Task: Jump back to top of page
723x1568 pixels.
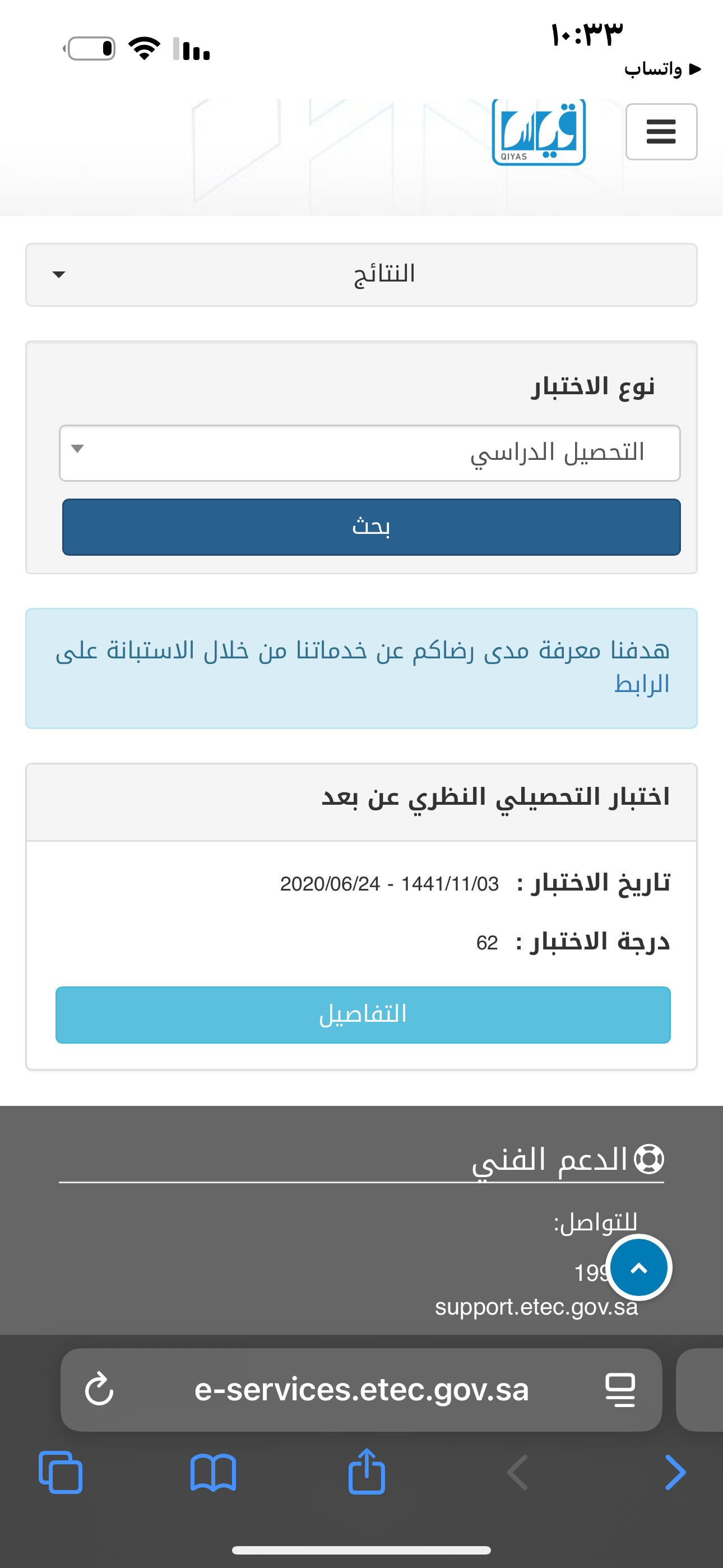Action: [638, 1268]
